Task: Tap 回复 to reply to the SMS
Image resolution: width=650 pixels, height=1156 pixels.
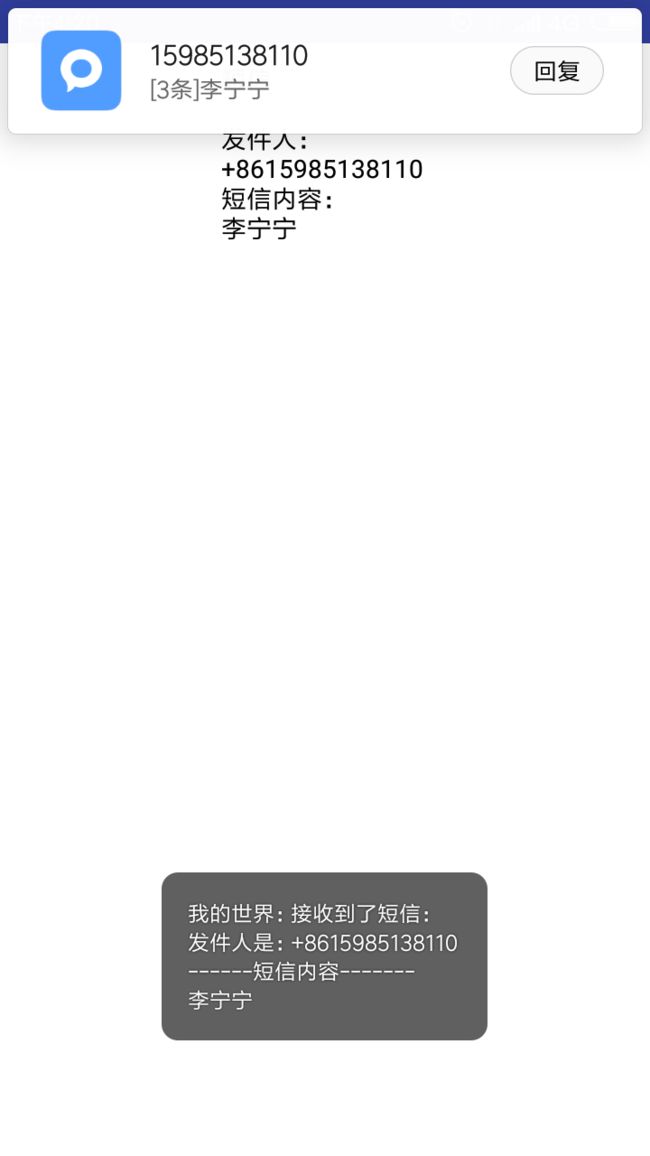Action: 556,71
